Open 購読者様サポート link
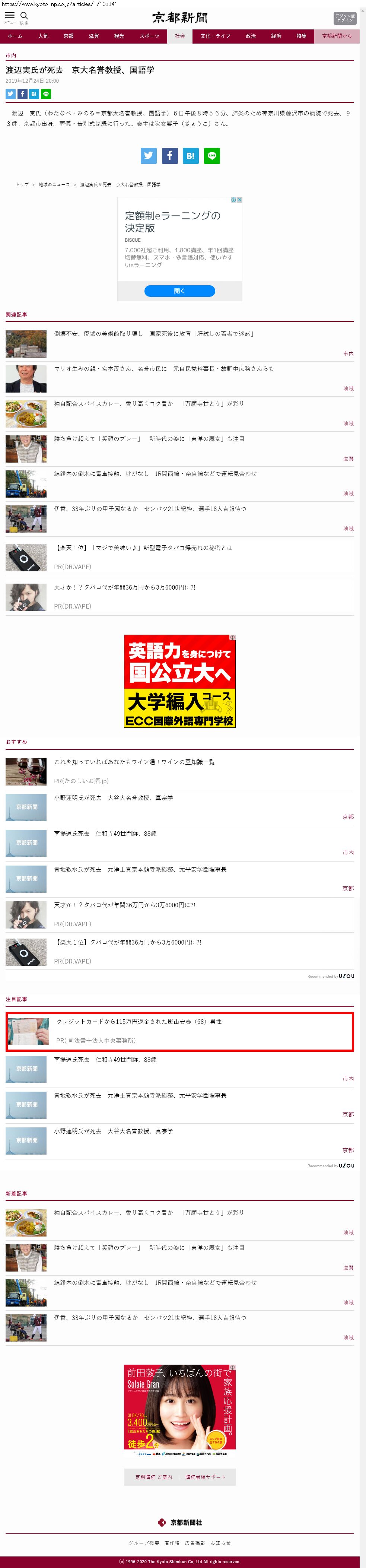 click(205, 1477)
